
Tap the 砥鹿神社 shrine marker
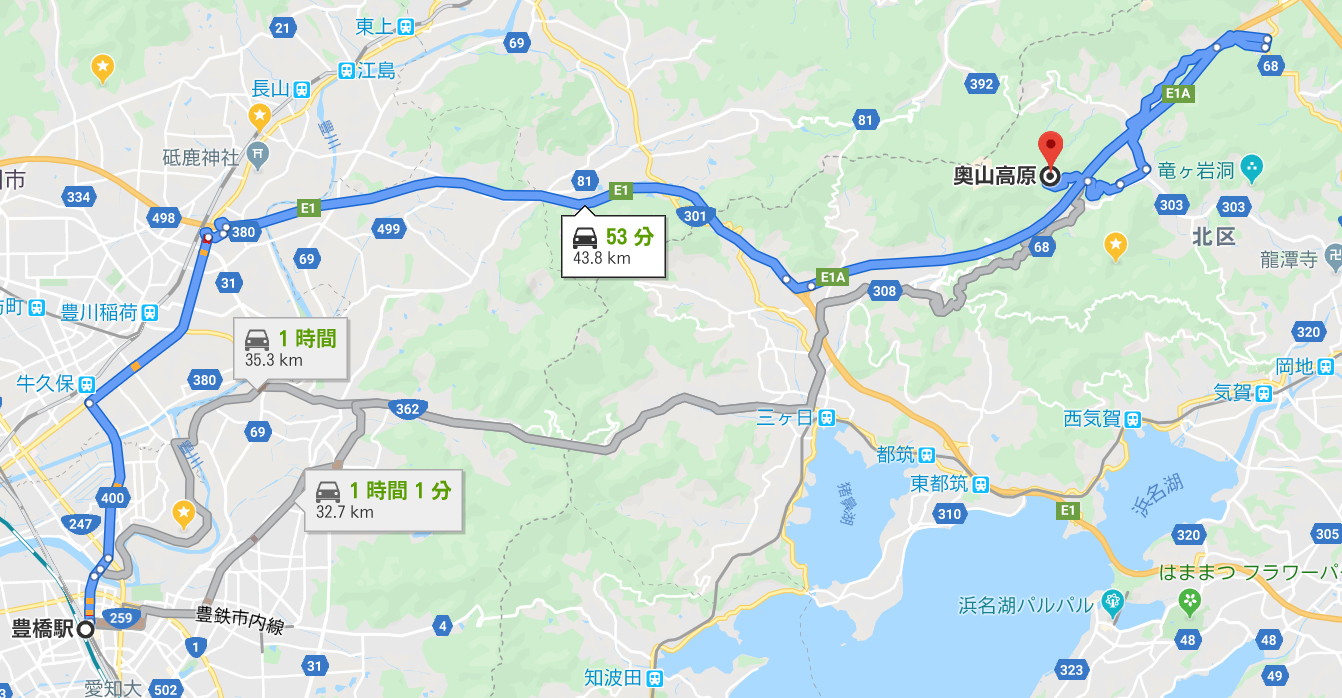258,155
